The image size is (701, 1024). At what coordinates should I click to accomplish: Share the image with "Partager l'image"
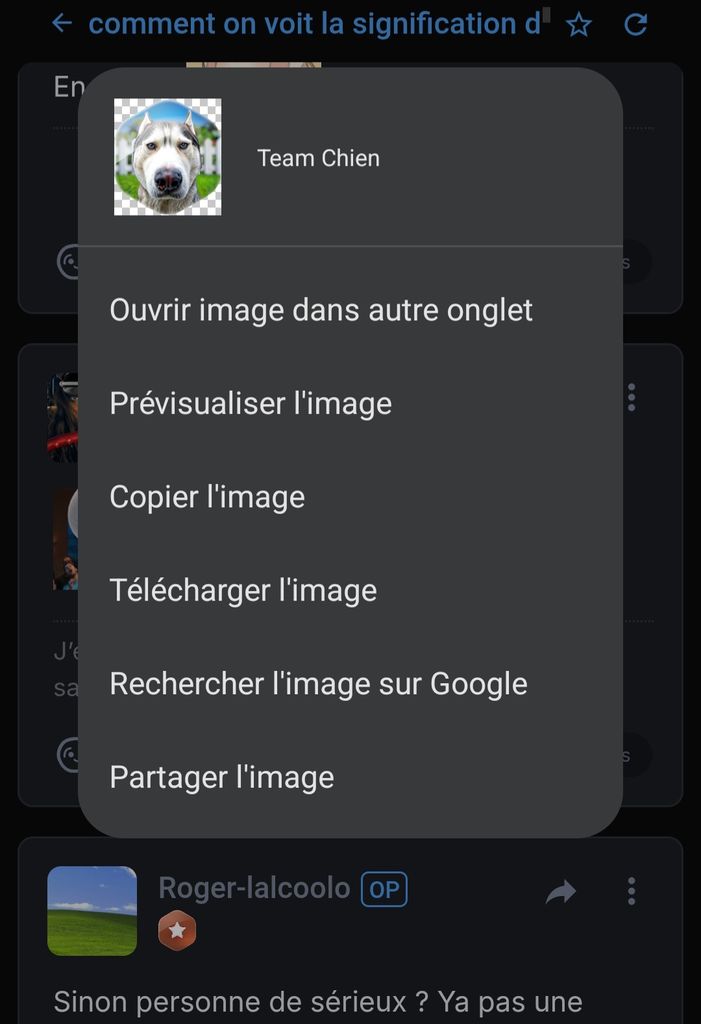221,778
